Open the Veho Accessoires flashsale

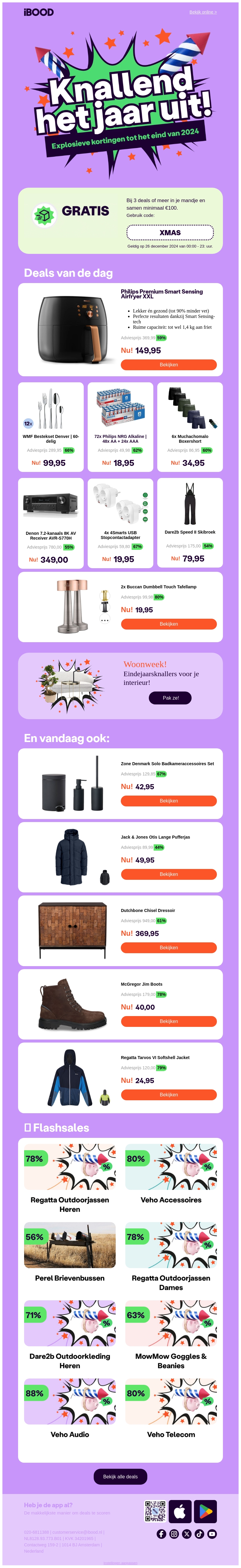point(171,1174)
